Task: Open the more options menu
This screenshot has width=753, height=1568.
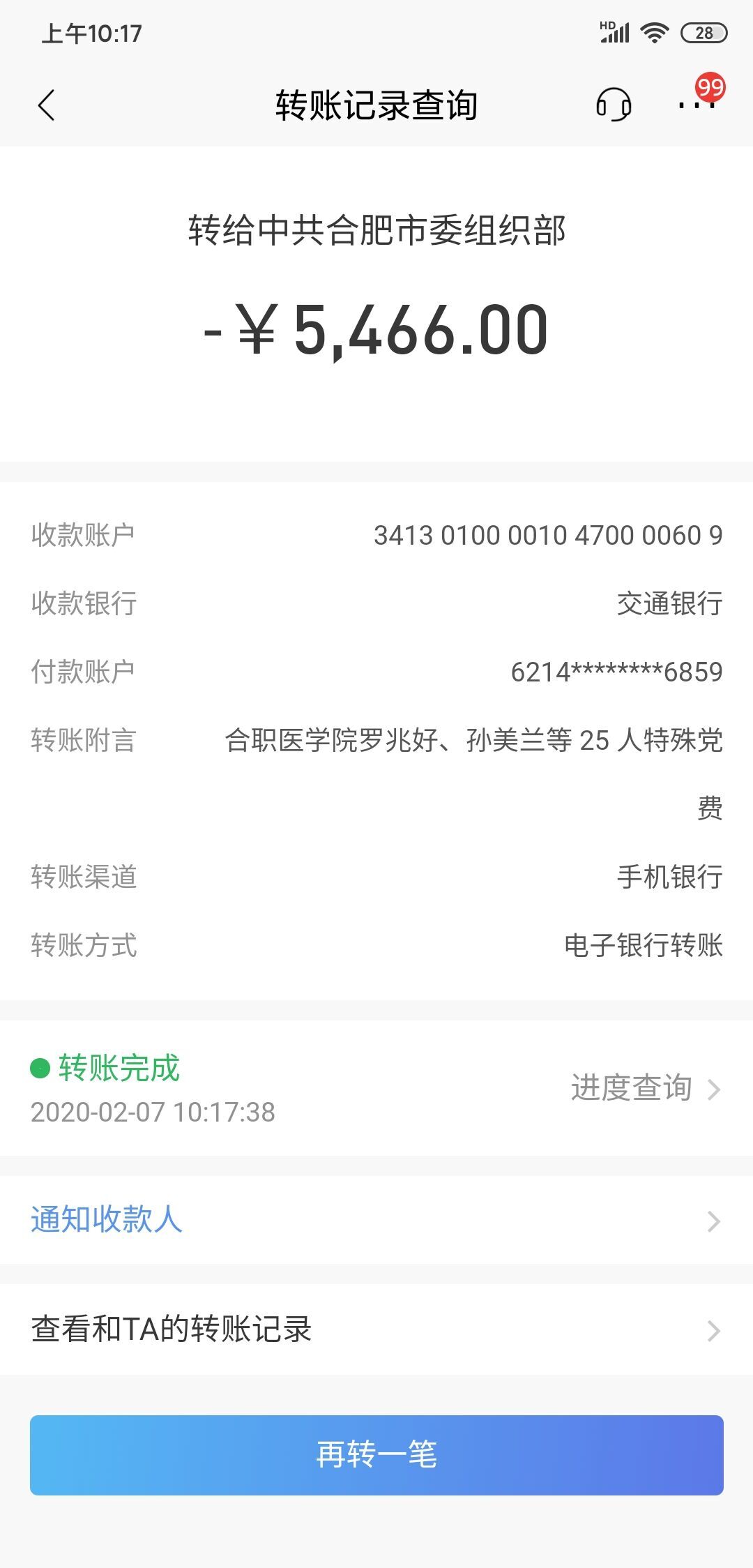Action: click(x=697, y=105)
